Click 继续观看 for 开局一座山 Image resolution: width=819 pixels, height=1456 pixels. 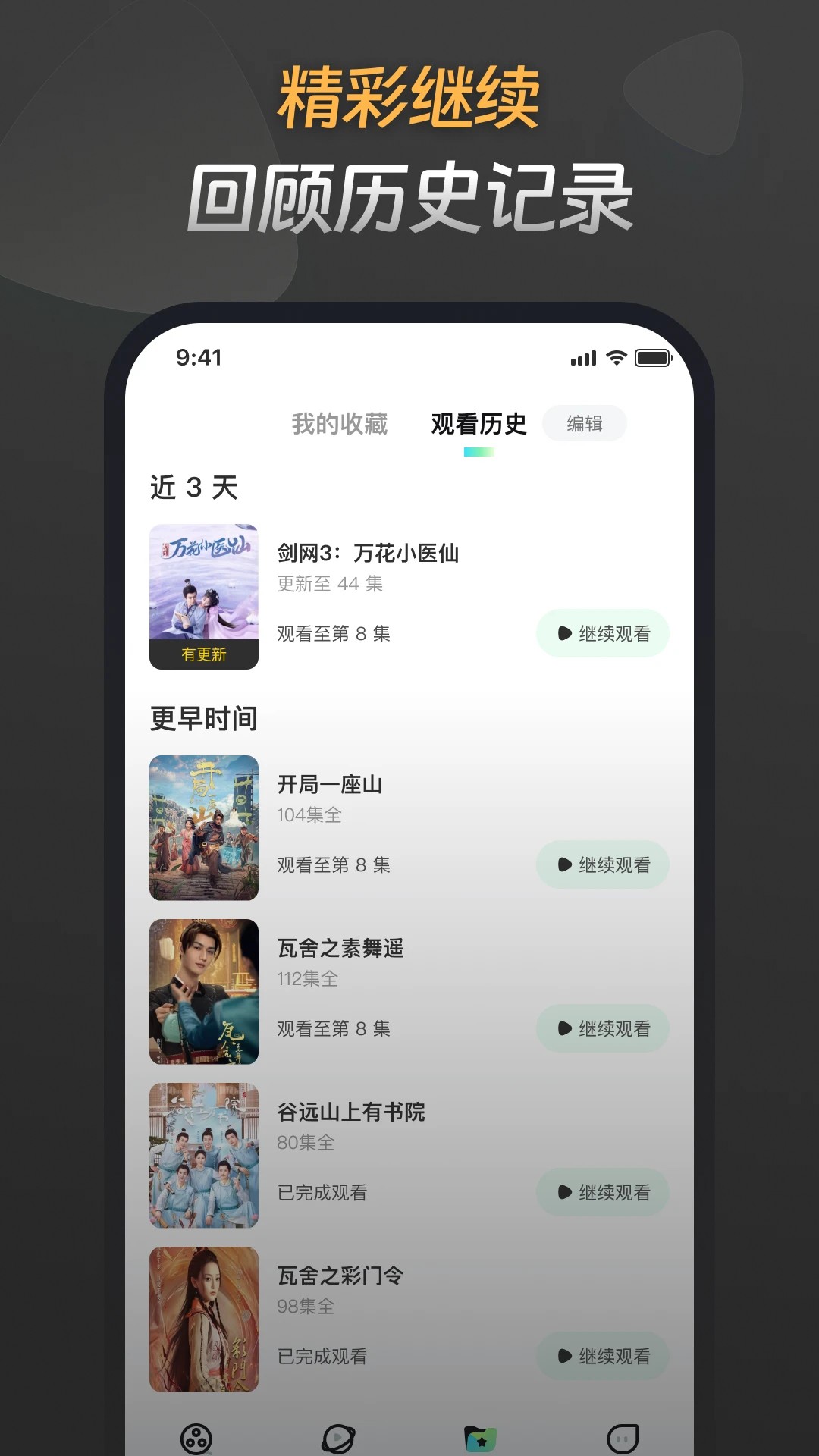click(x=603, y=864)
